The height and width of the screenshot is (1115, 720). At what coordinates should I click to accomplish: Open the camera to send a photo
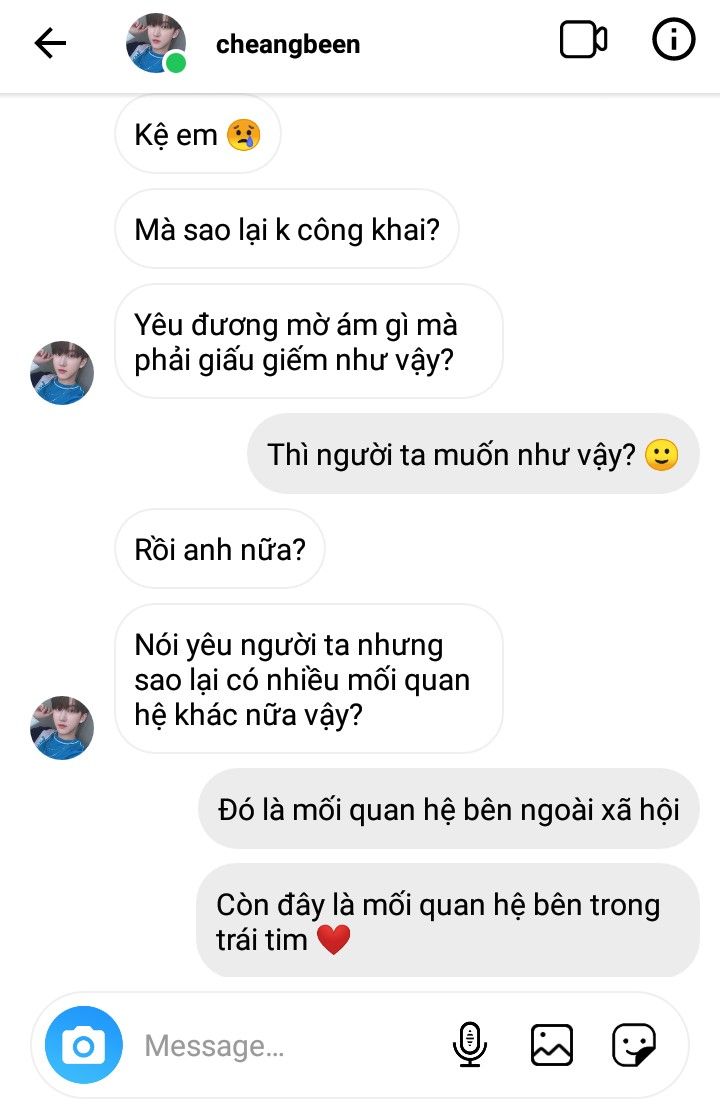pyautogui.click(x=84, y=1046)
